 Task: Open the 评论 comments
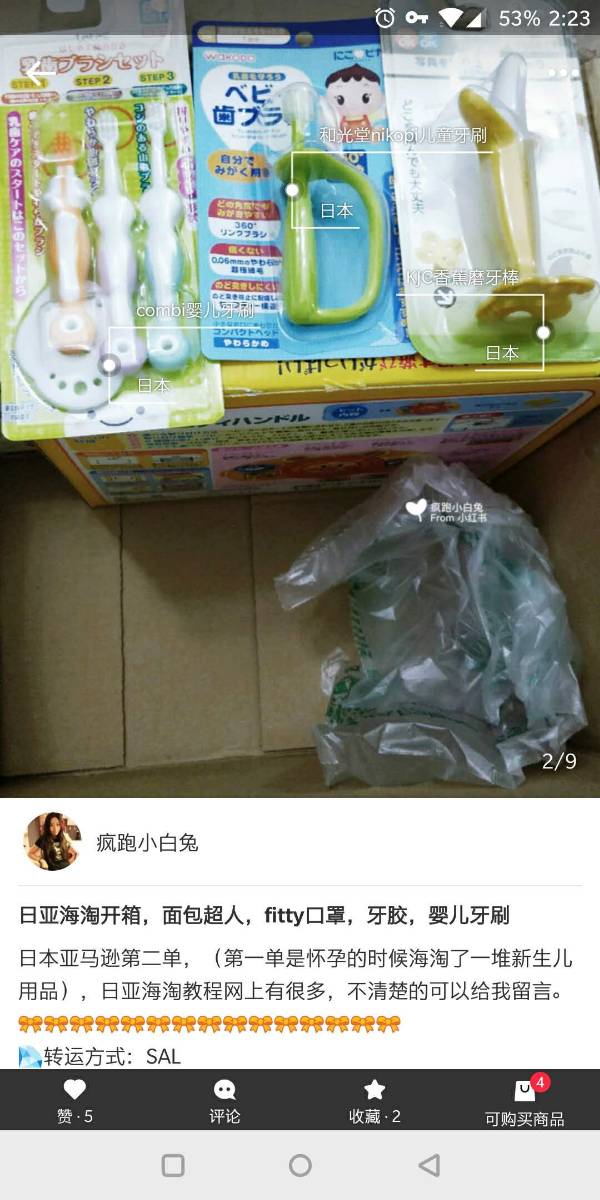(x=225, y=1101)
